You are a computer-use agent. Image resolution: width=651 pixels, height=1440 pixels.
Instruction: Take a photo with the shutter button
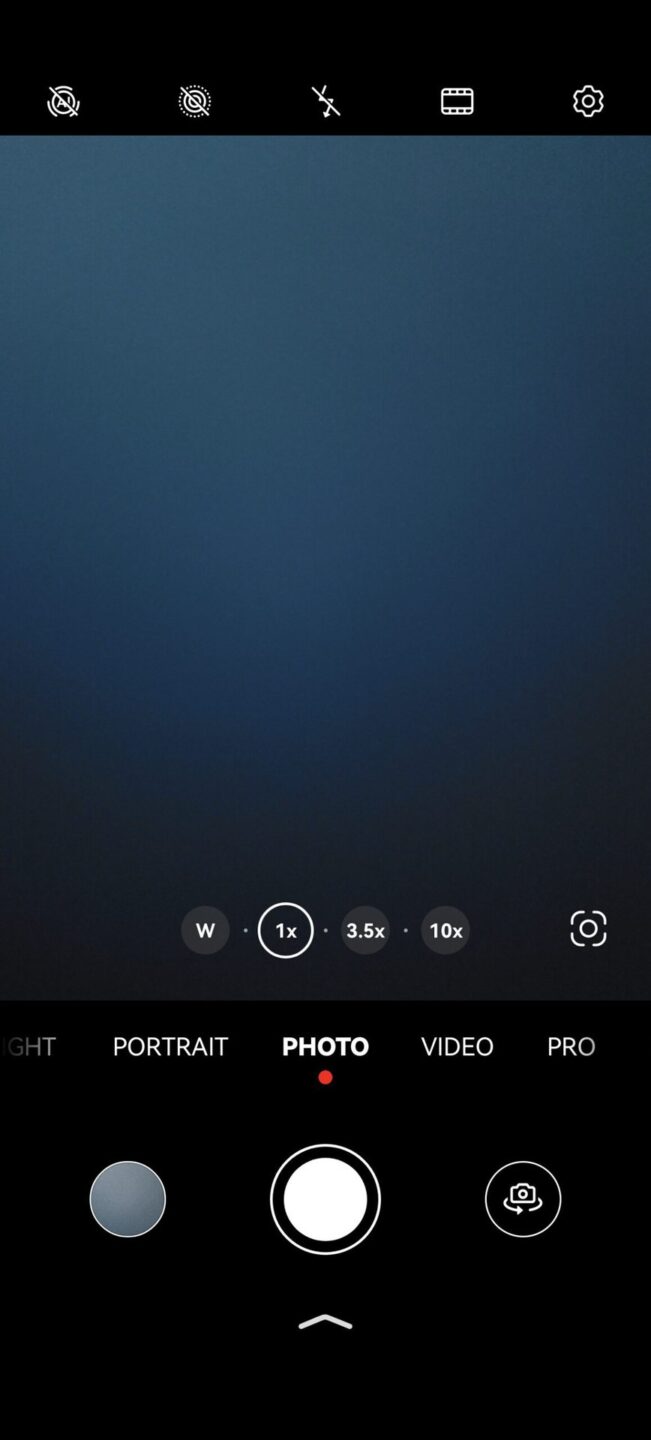tap(325, 1199)
